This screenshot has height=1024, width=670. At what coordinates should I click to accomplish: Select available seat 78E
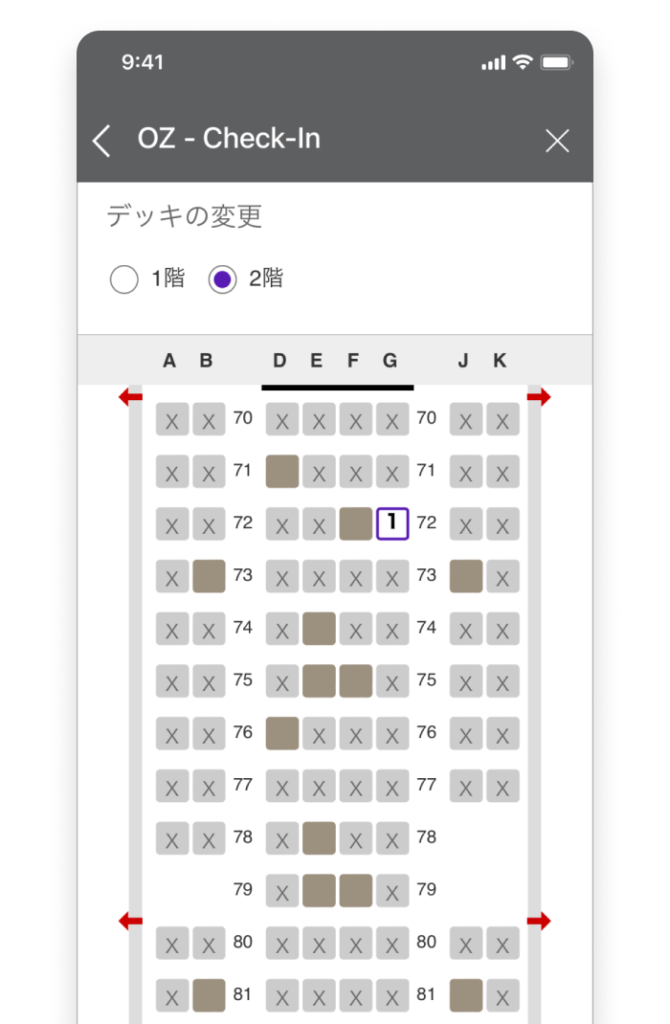point(319,838)
